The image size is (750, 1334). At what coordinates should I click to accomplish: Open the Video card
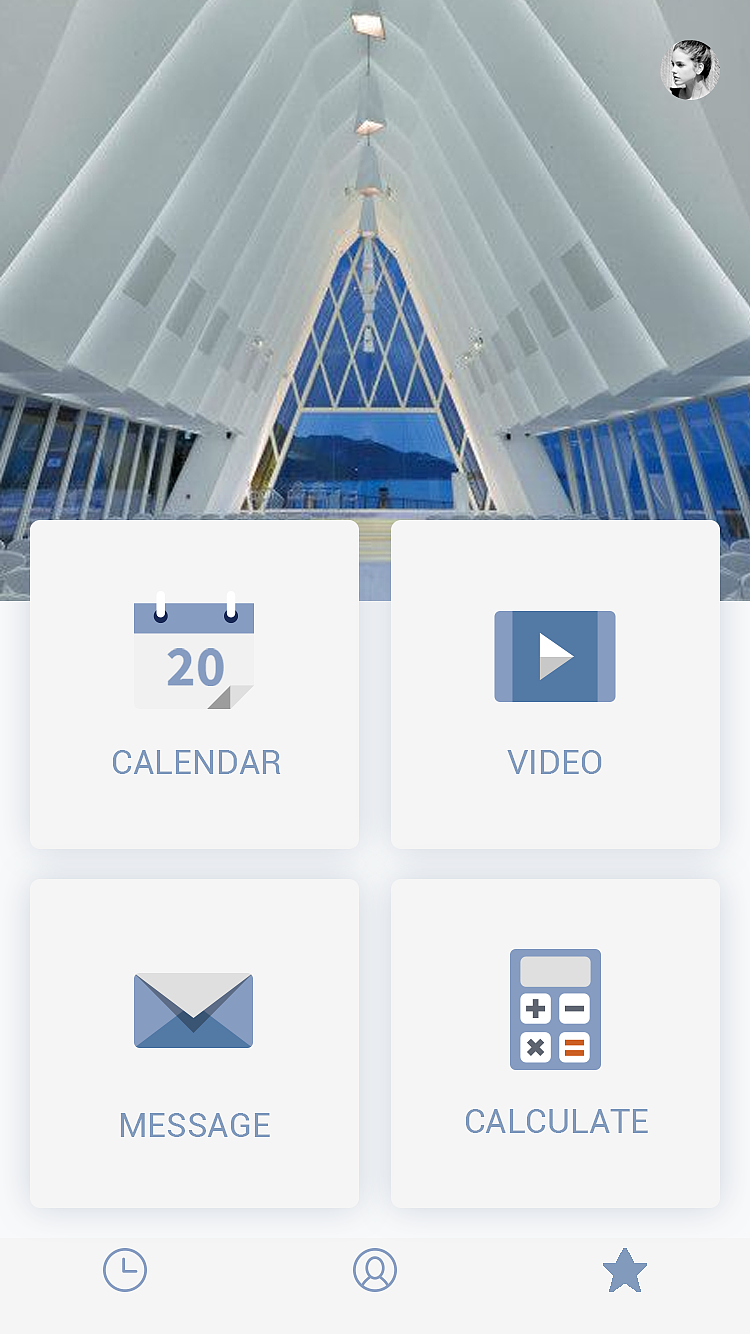point(555,684)
